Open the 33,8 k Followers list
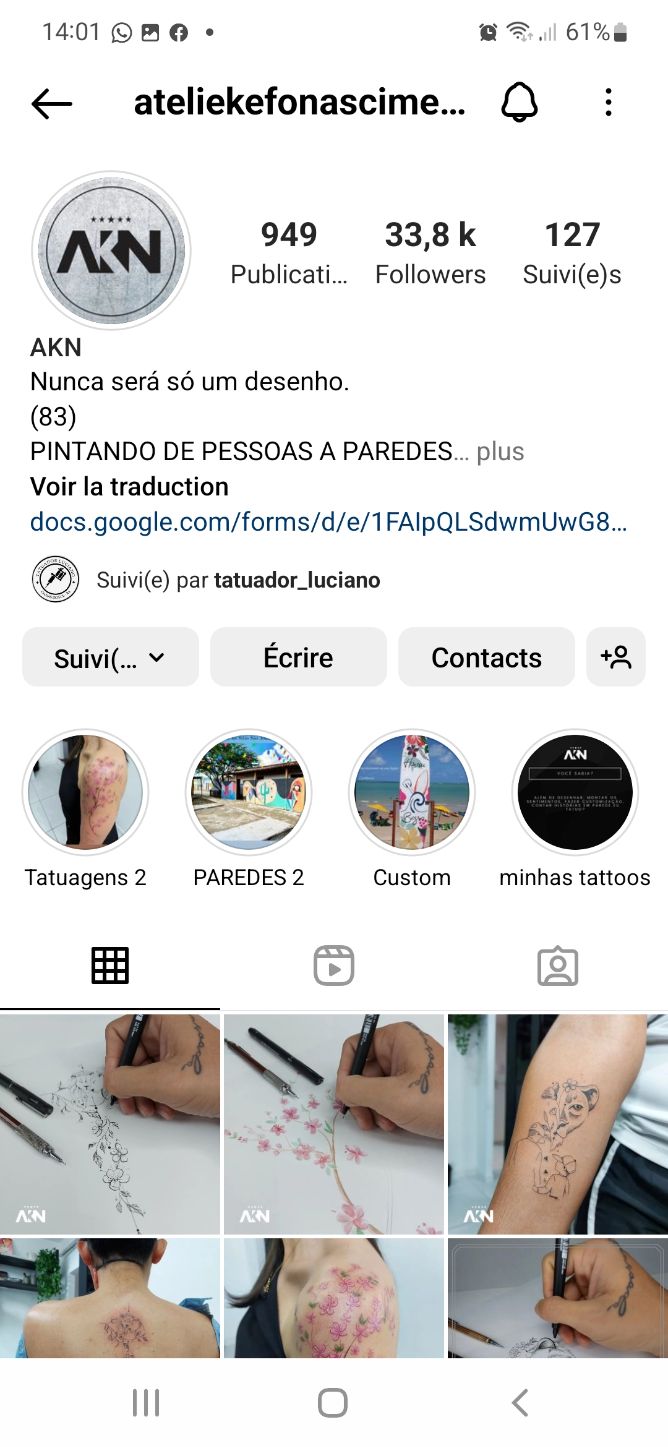Screen dimensions: 668x1447 pos(430,253)
